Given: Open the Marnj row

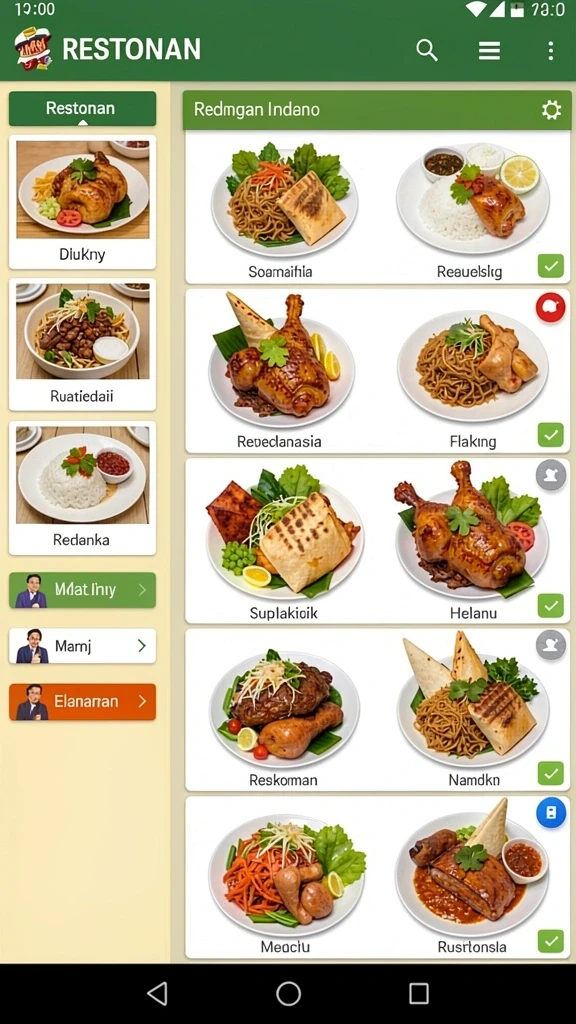Looking at the screenshot, I should point(82,646).
